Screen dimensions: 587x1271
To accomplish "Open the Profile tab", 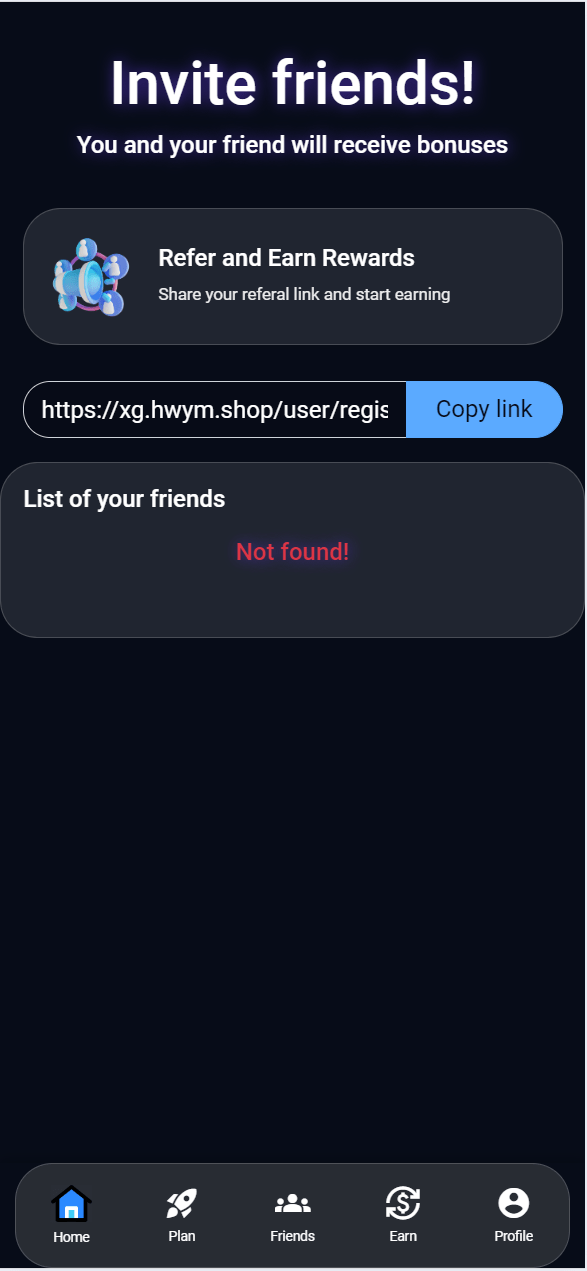I will (514, 1215).
